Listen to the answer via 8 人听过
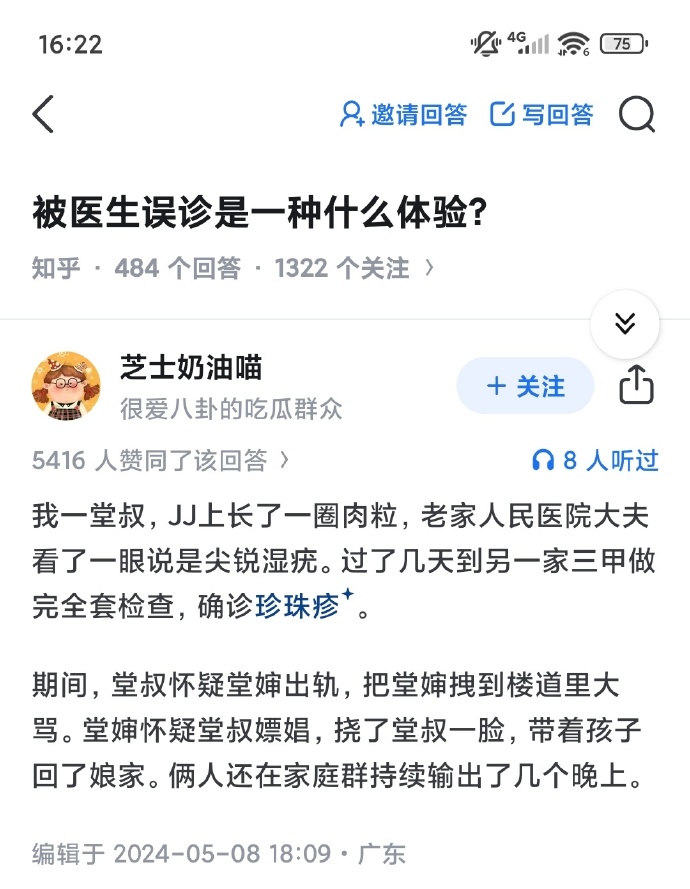 (x=596, y=460)
